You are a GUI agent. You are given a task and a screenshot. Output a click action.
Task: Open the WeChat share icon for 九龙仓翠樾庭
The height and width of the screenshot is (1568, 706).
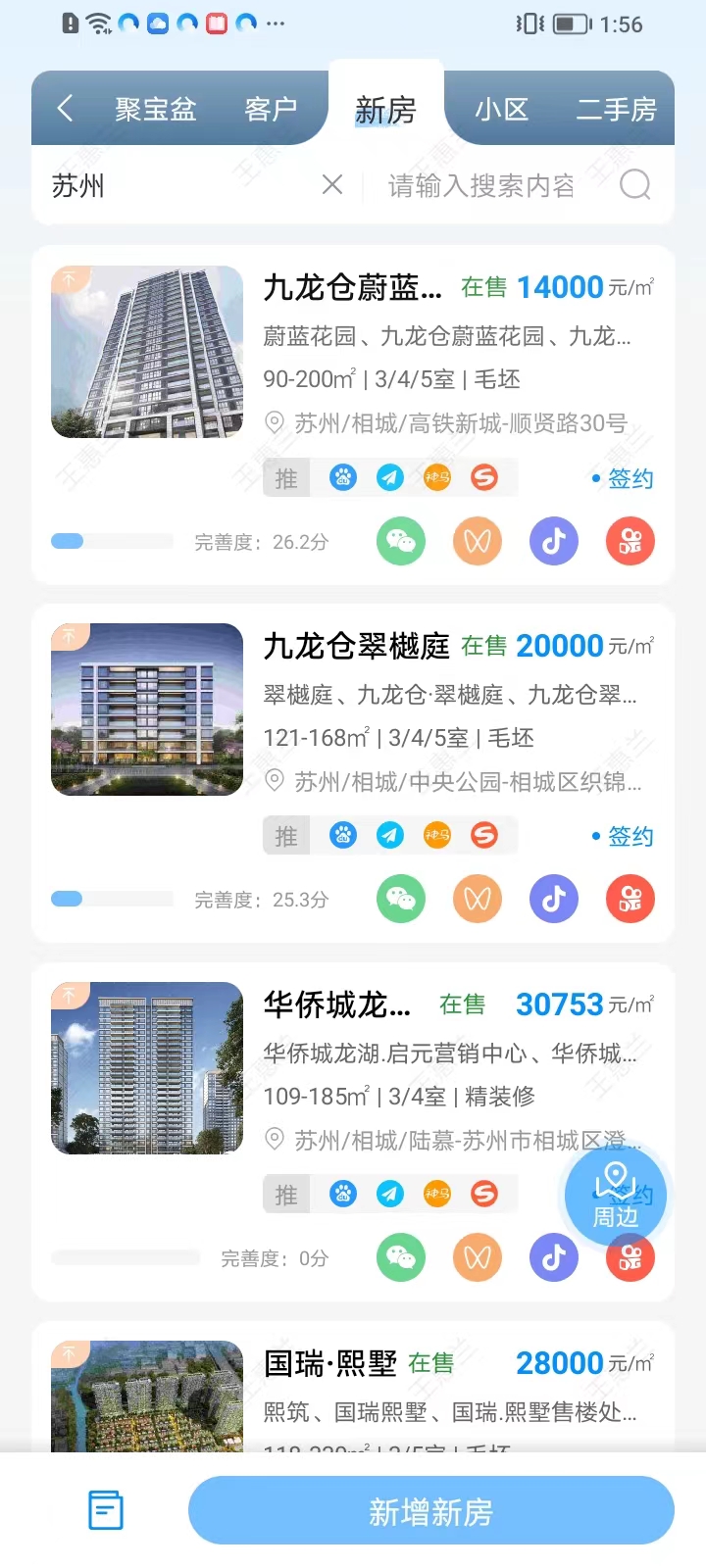coord(400,898)
